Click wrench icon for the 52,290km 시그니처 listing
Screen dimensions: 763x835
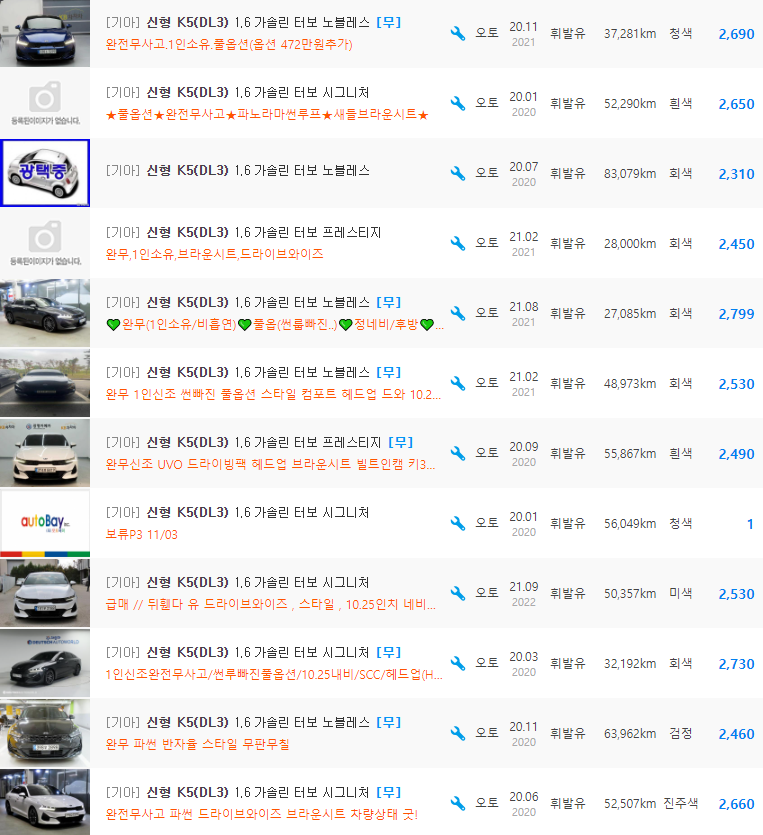pos(458,104)
